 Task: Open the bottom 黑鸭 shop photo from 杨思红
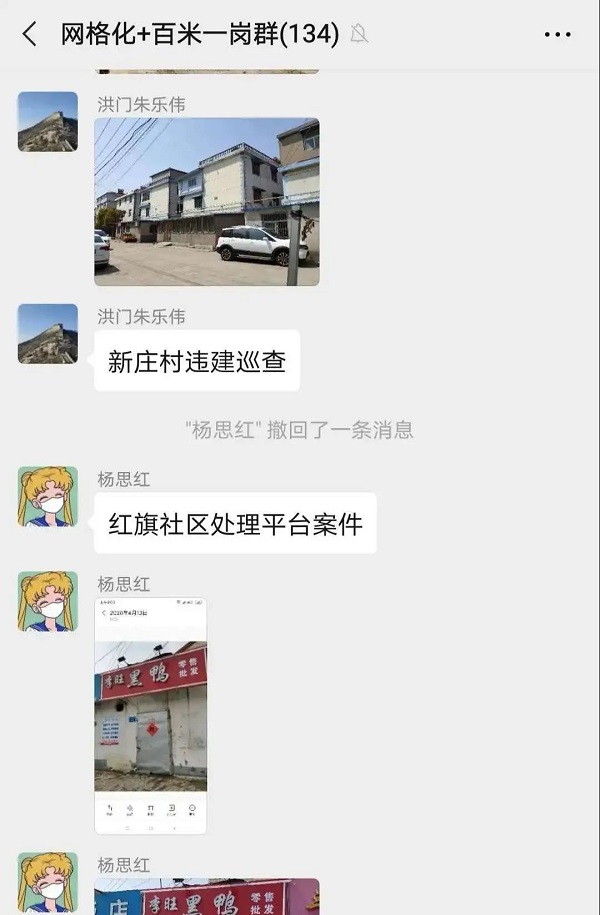(x=206, y=897)
